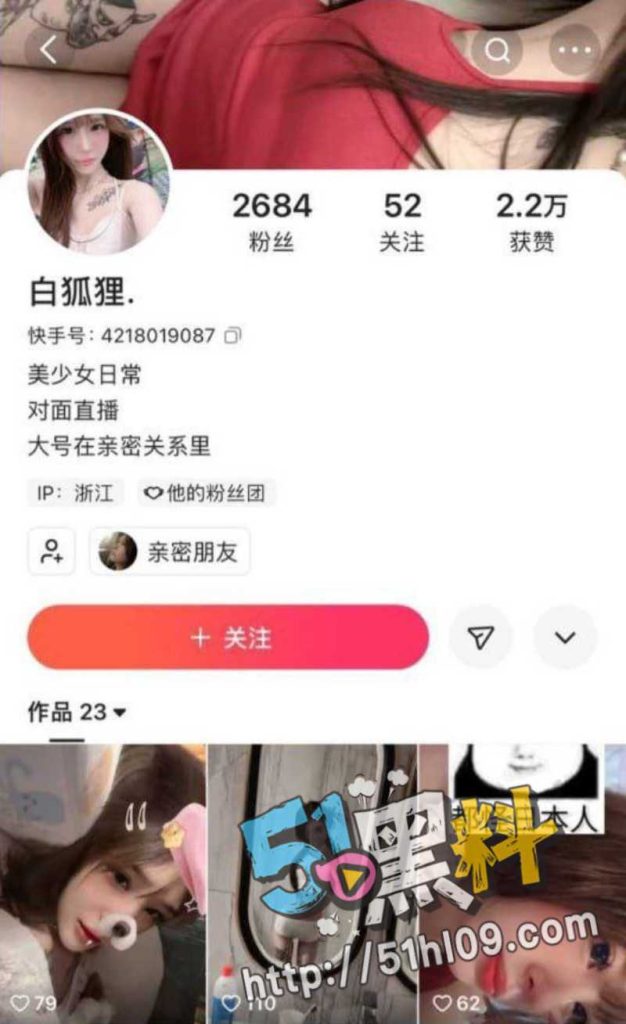Open the video with 62 likes
Screen dimensions: 626x1024
pos(522,880)
